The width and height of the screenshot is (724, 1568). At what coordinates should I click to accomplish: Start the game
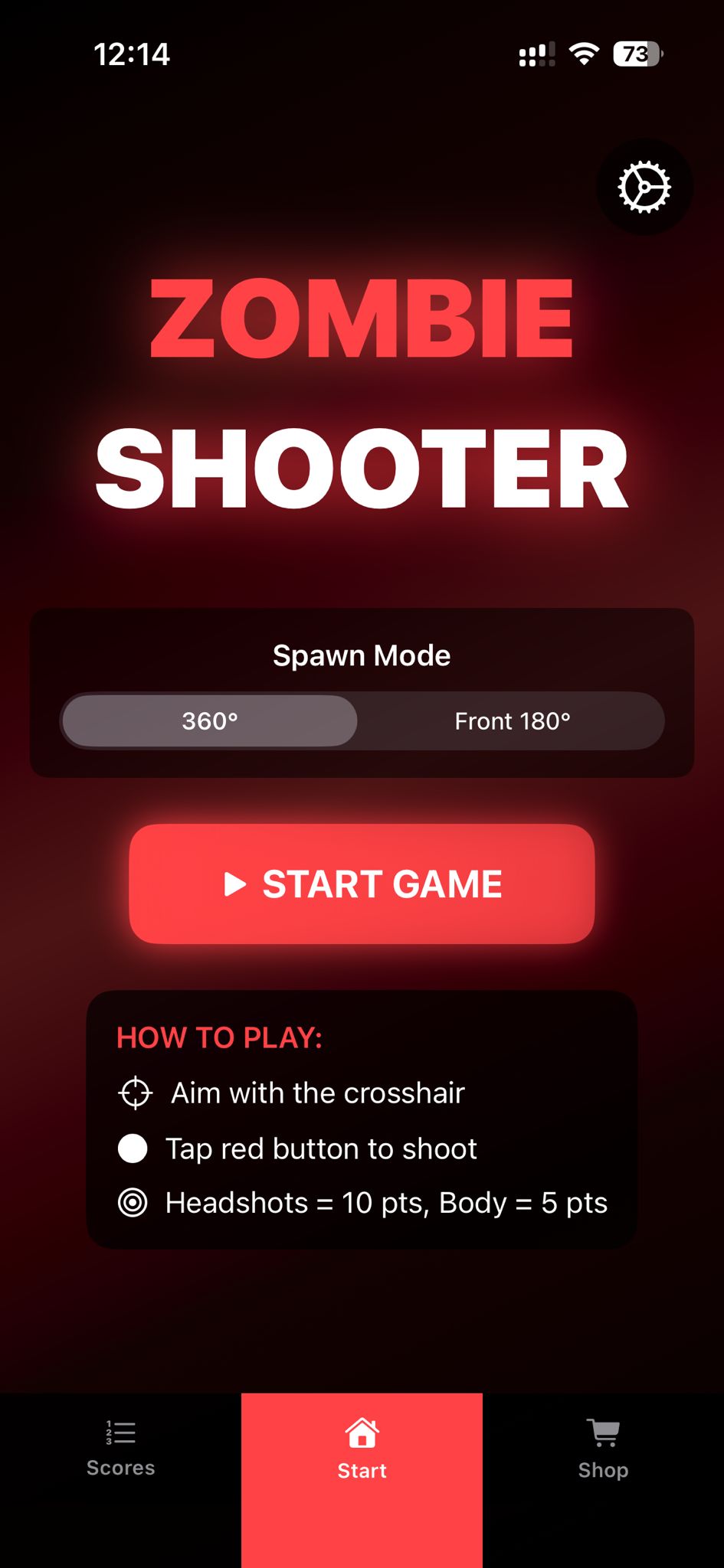click(x=362, y=884)
